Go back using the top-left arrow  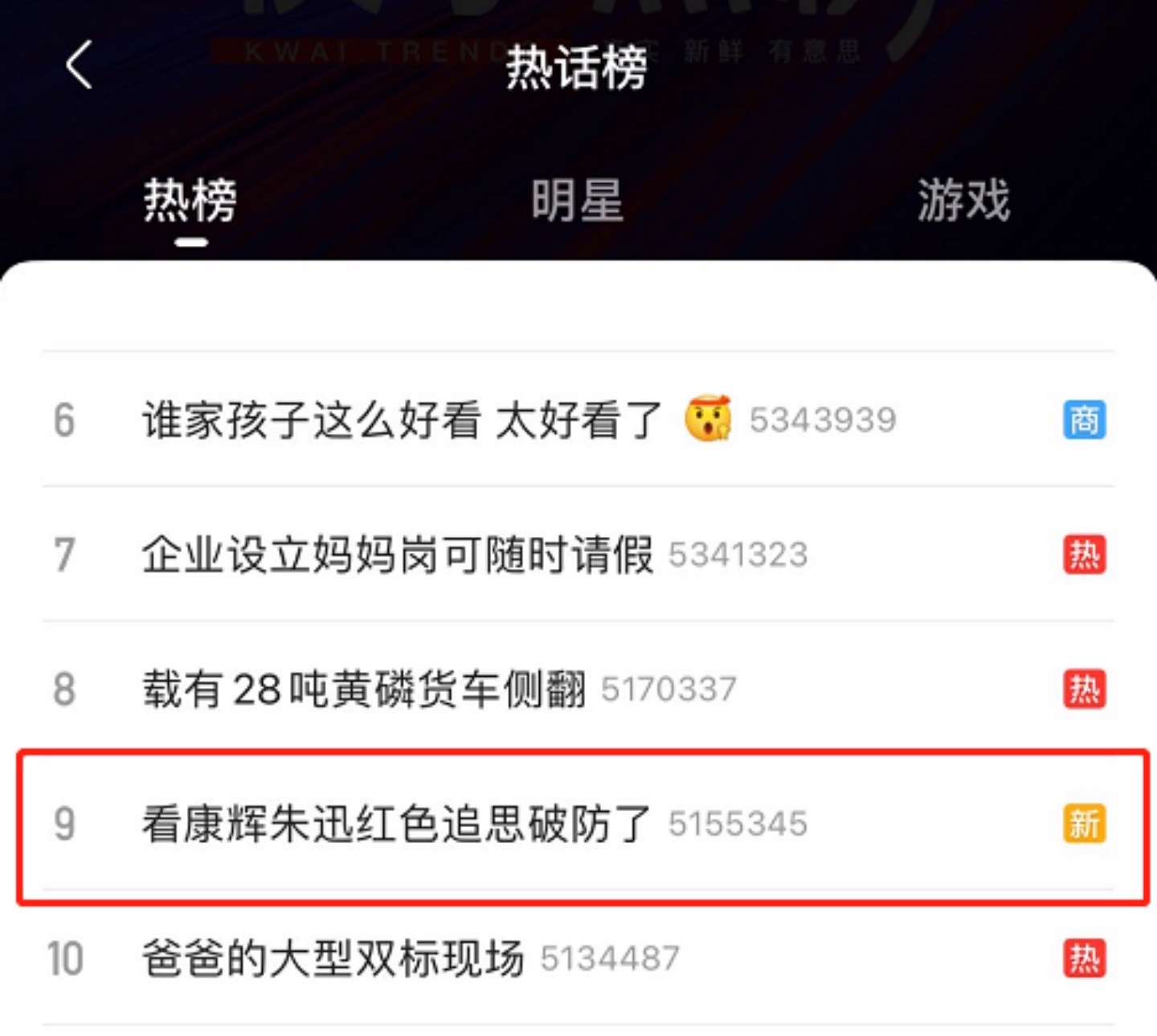click(79, 64)
